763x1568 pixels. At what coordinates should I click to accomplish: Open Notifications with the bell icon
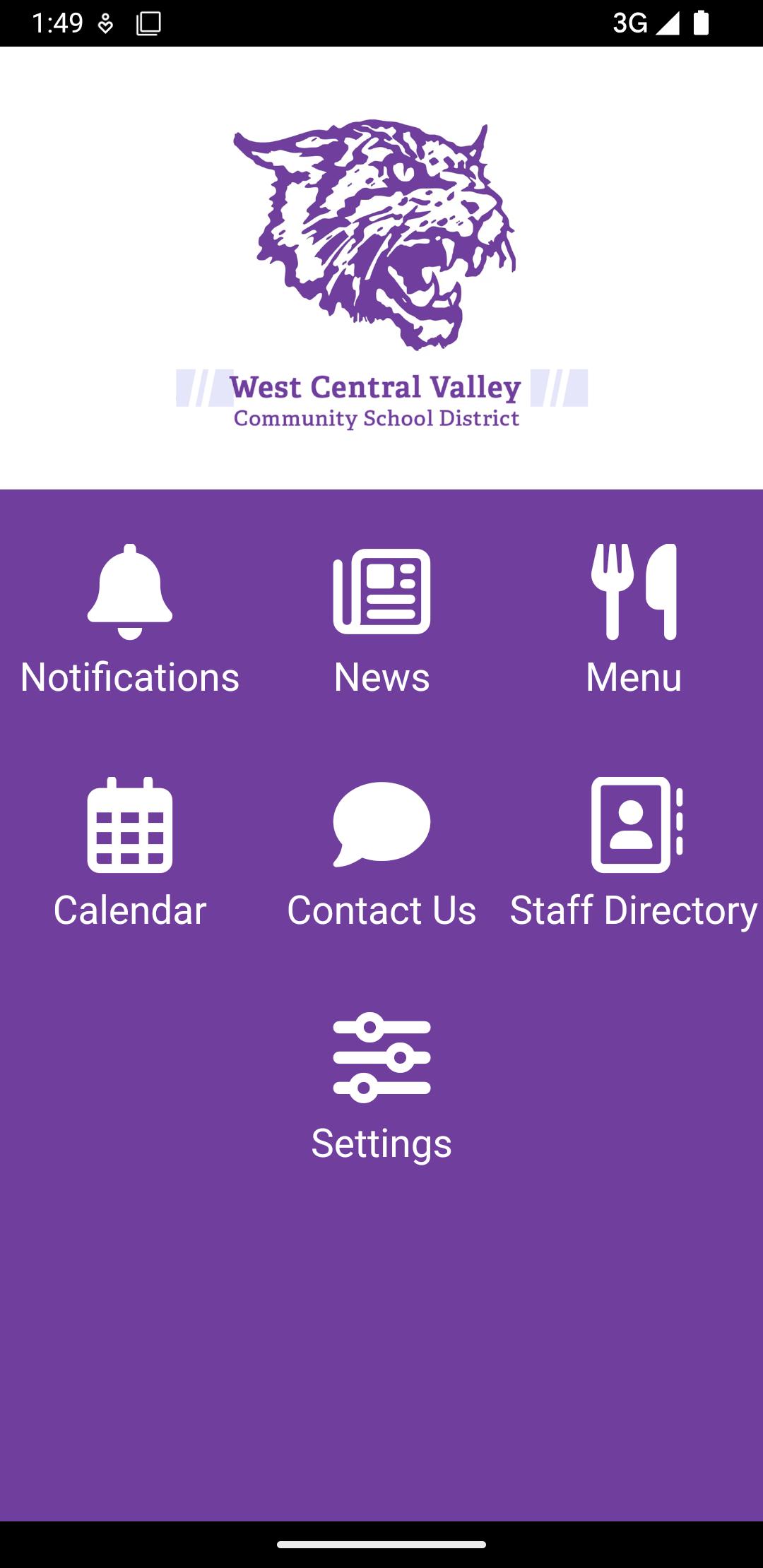tap(130, 620)
